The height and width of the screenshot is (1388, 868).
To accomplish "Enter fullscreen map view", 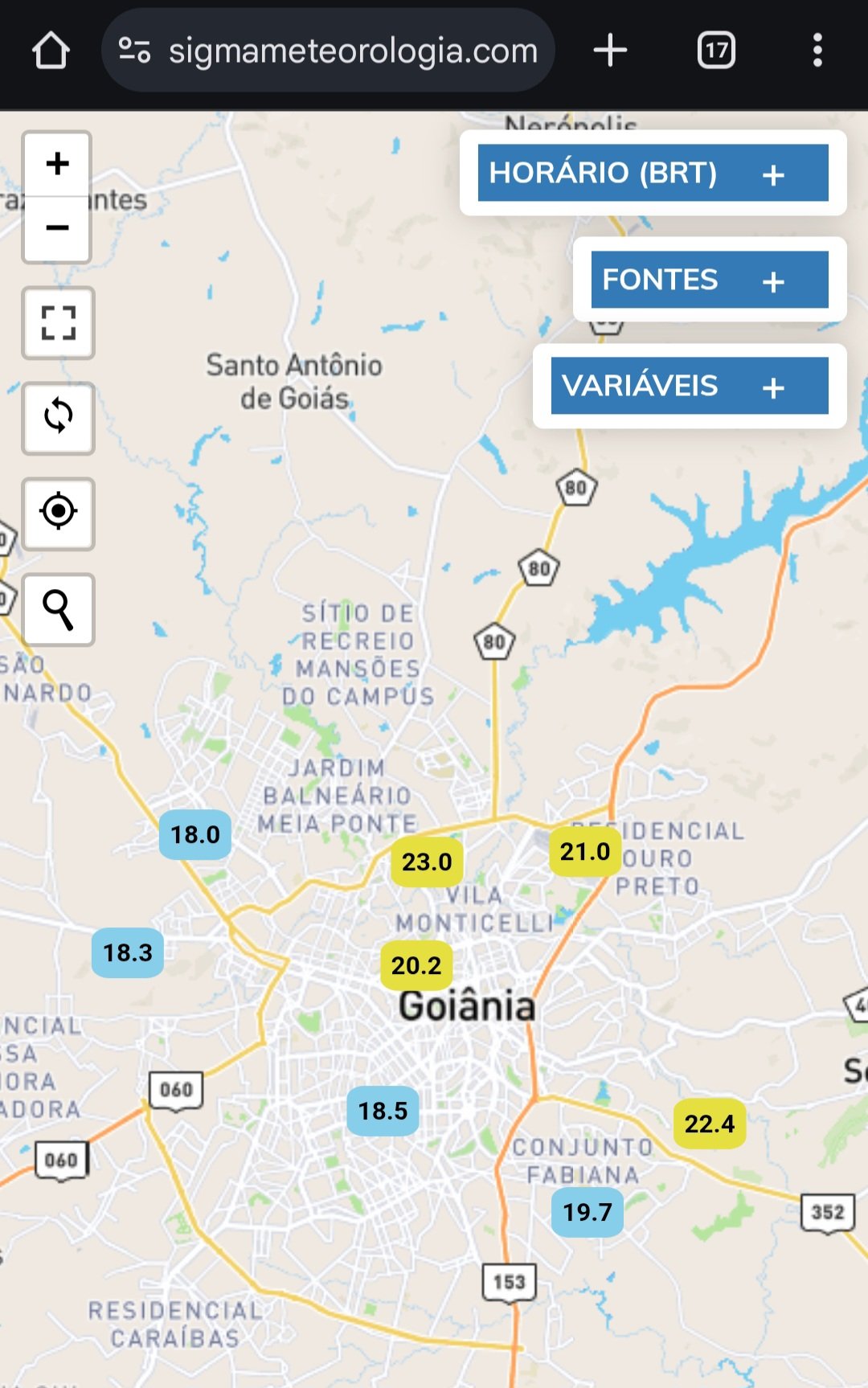I will point(58,322).
